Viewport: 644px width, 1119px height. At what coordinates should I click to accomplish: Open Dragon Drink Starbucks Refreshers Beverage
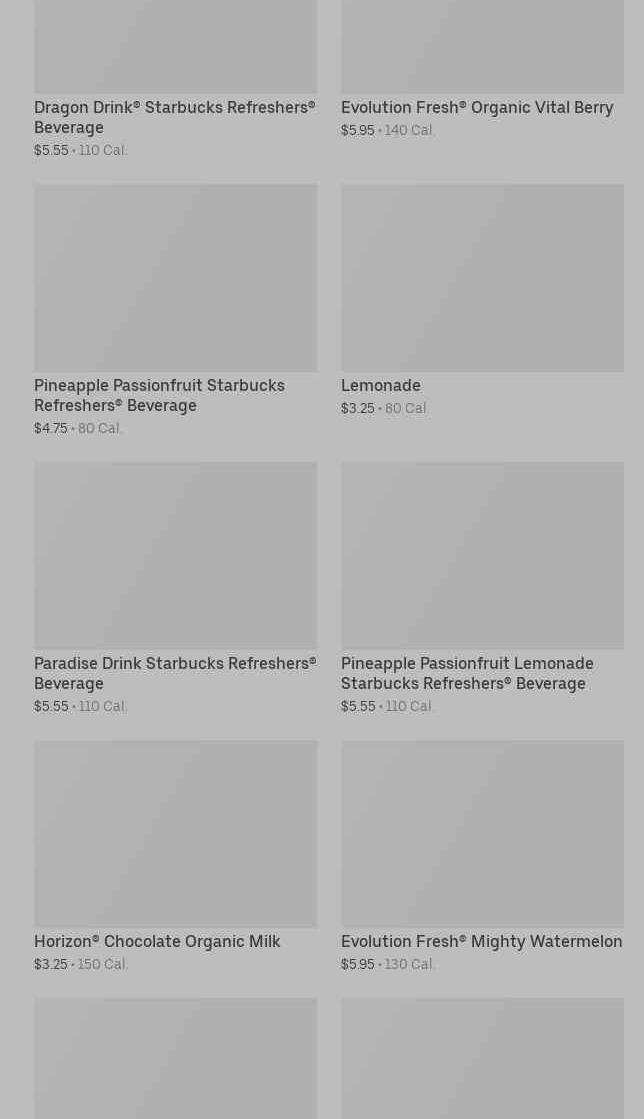tap(175, 117)
